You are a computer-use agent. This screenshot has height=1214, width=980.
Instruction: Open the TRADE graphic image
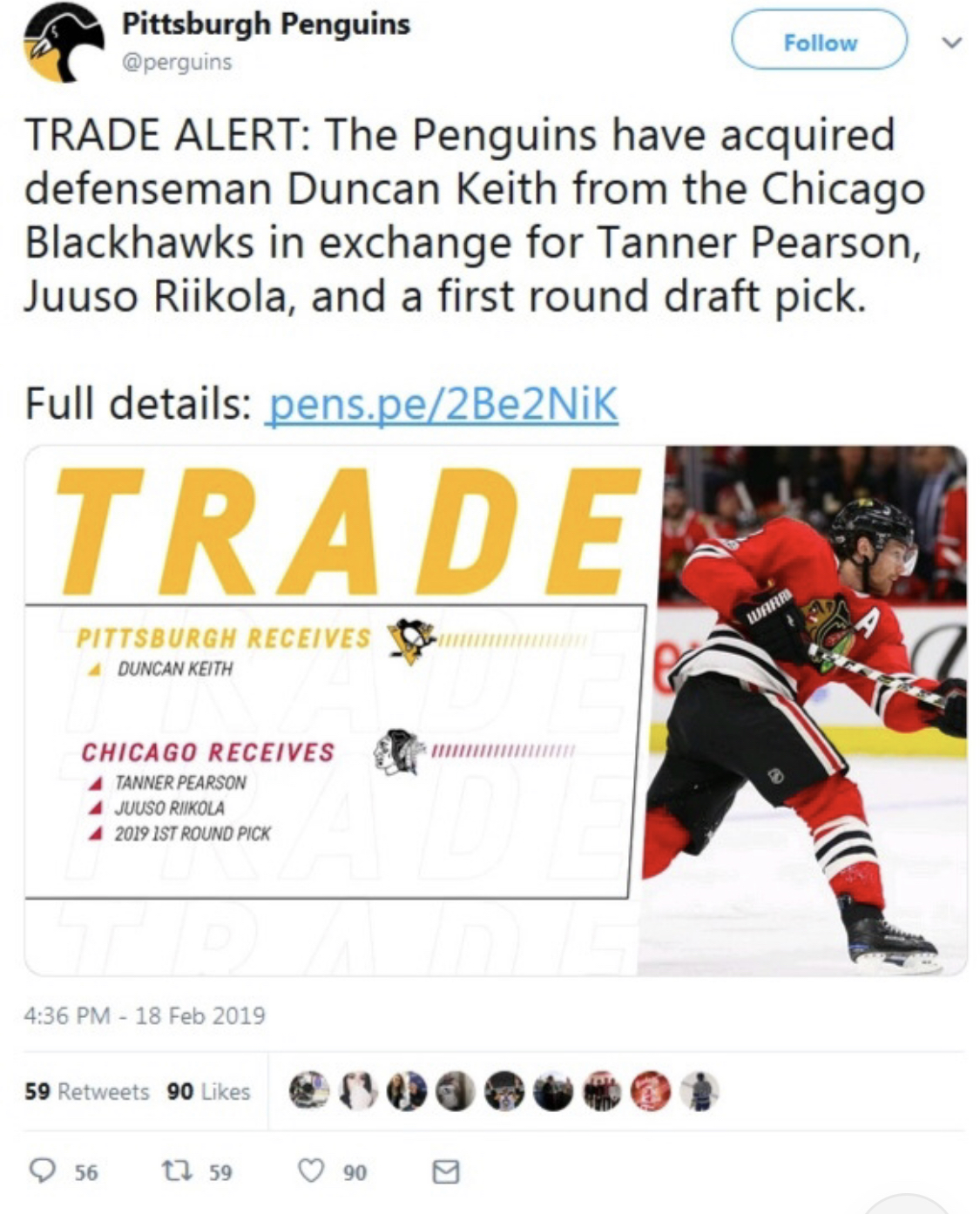pos(495,710)
